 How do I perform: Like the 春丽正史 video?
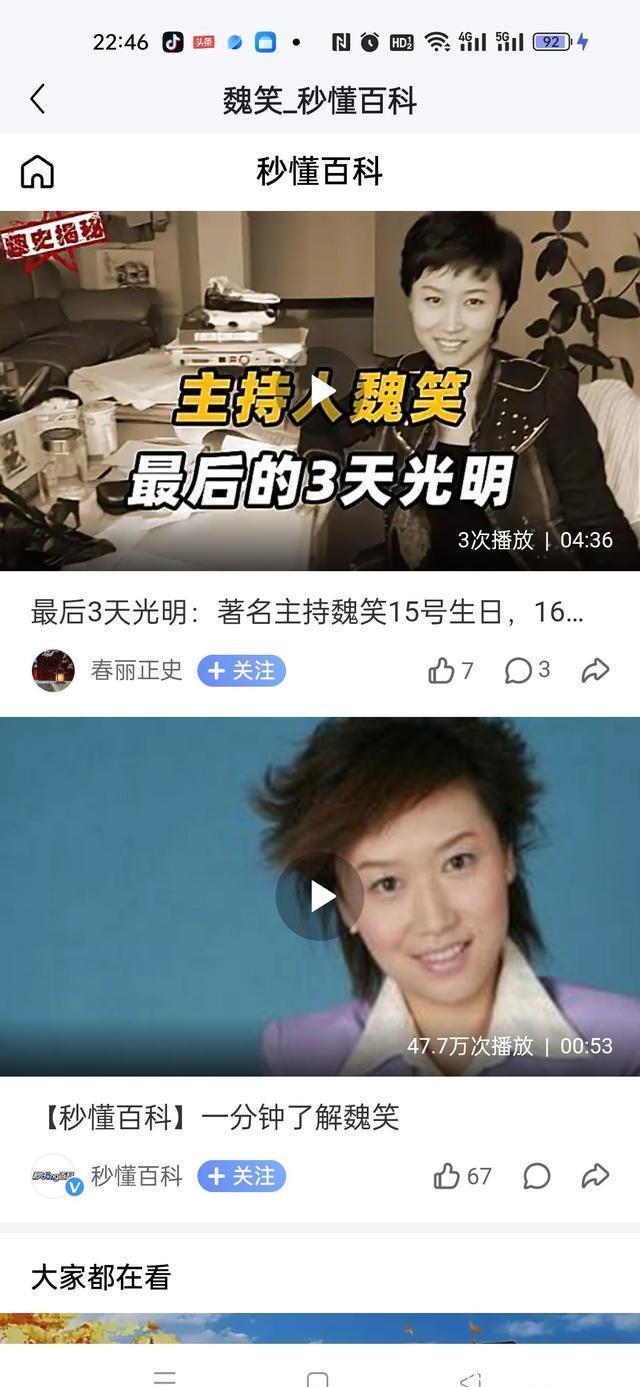pyautogui.click(x=450, y=670)
